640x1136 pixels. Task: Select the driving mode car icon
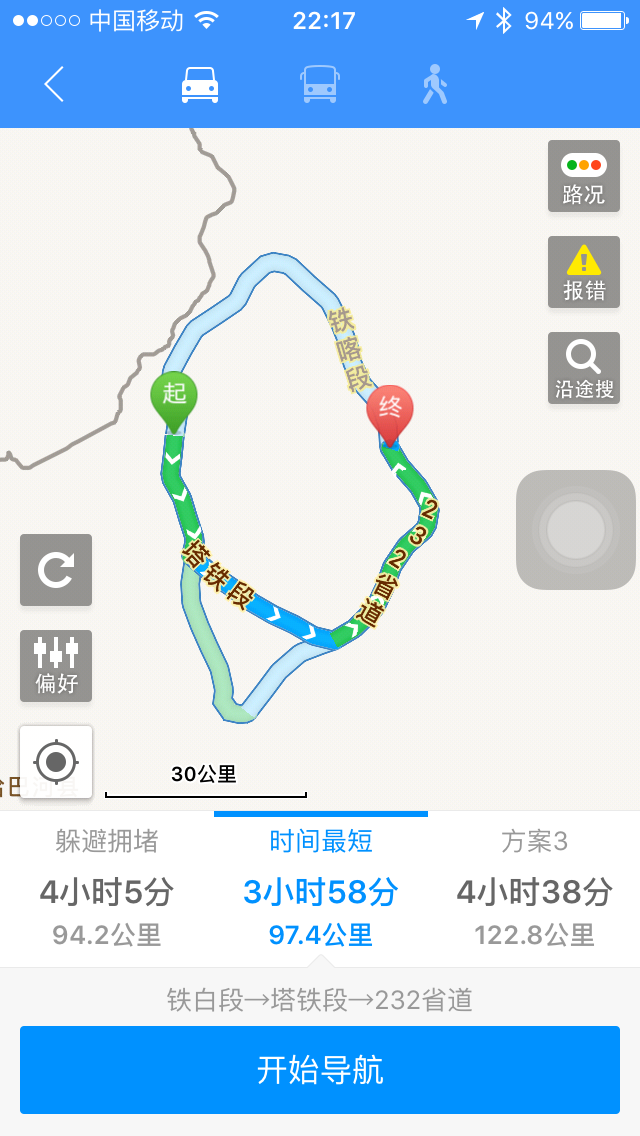199,85
